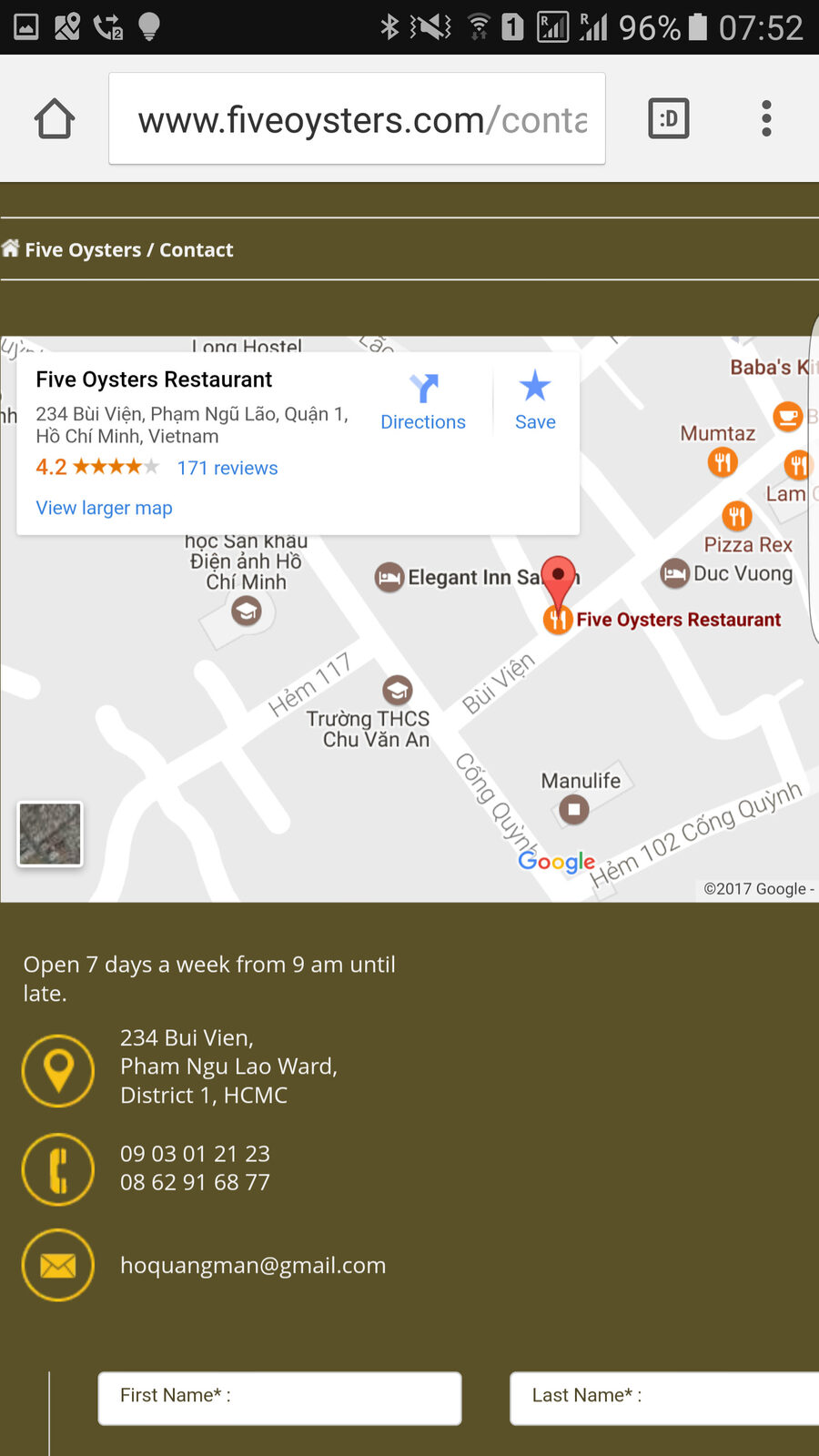The image size is (819, 1456).
Task: Get directions to Five Oysters Restaurant
Action: (423, 401)
